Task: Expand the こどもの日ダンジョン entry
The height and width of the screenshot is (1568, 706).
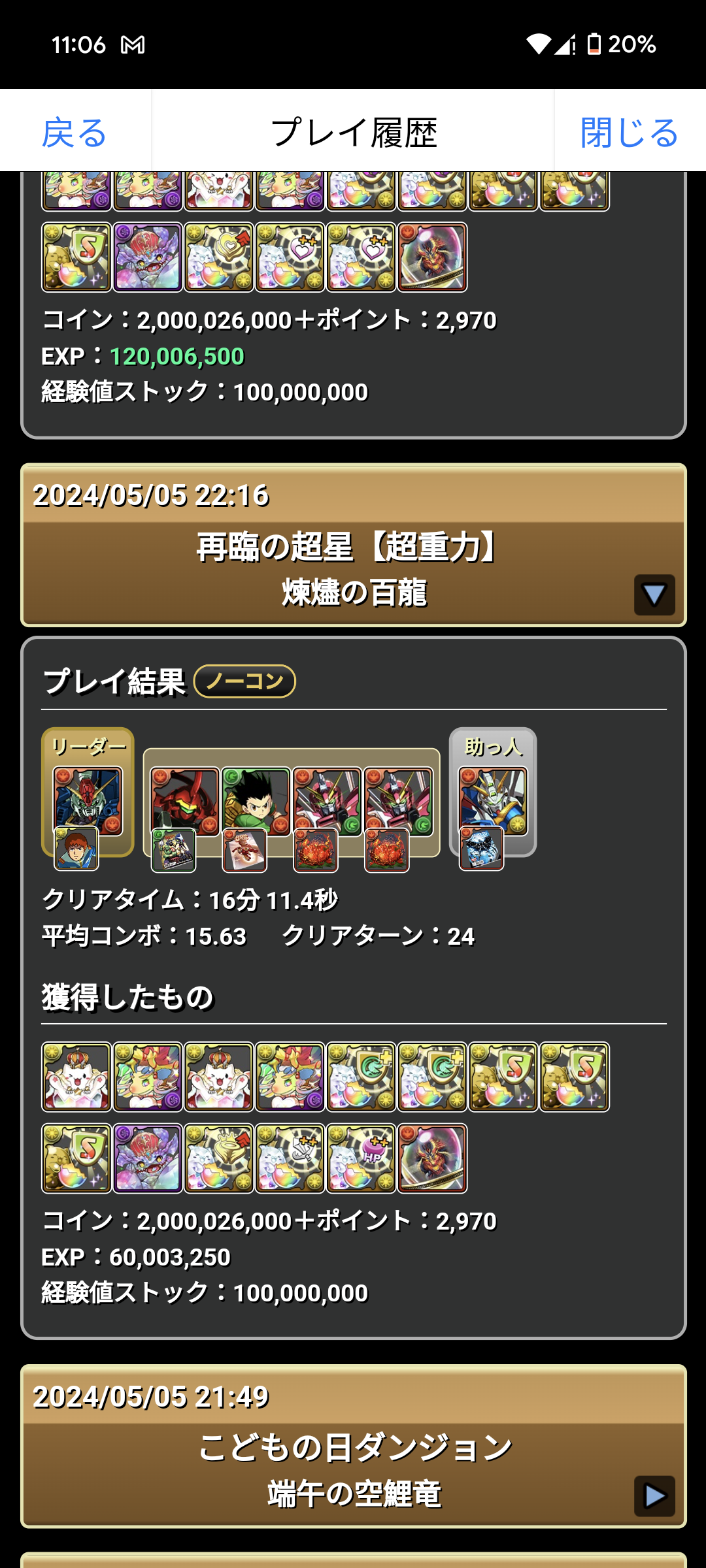Action: pyautogui.click(x=654, y=1495)
